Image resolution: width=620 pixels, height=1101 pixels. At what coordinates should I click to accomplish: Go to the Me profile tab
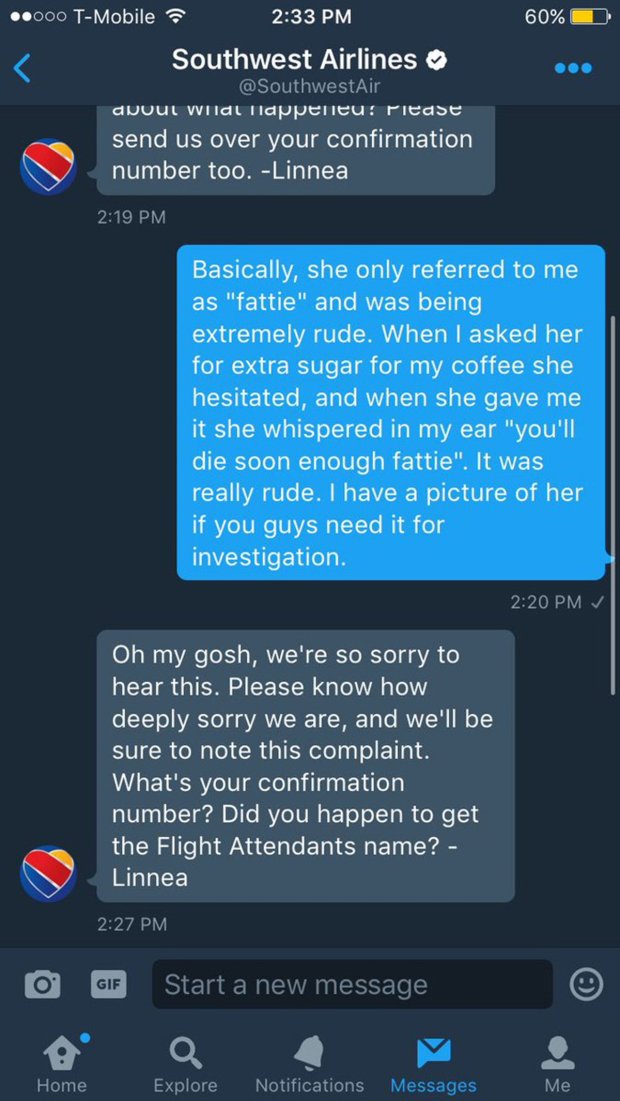click(557, 1063)
